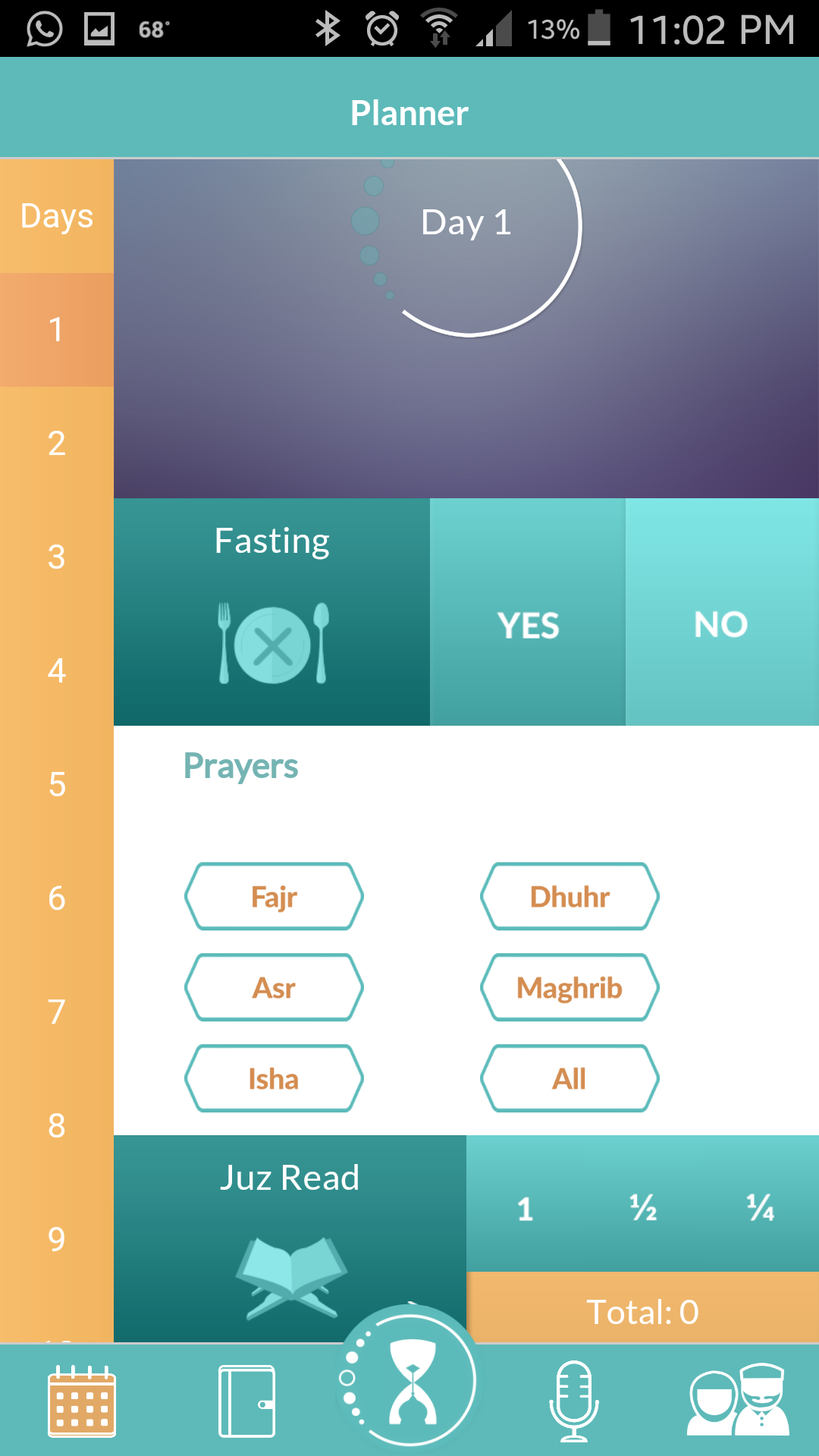
Task: Add 1 full Juz read
Action: [x=525, y=1209]
